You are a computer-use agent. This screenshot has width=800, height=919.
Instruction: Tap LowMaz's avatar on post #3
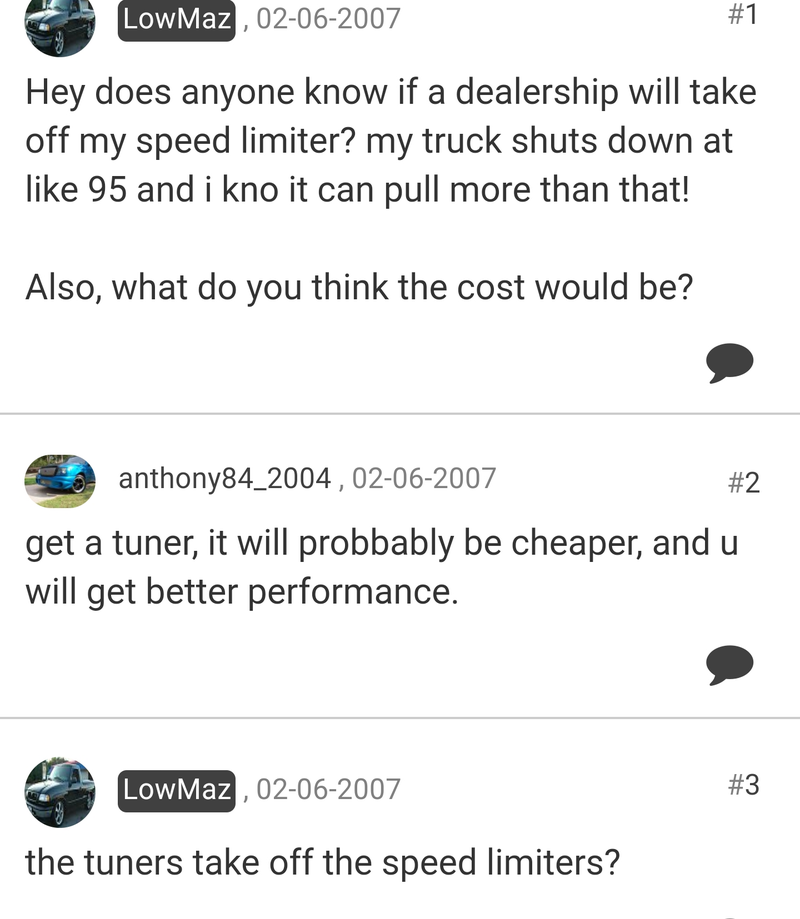point(60,791)
